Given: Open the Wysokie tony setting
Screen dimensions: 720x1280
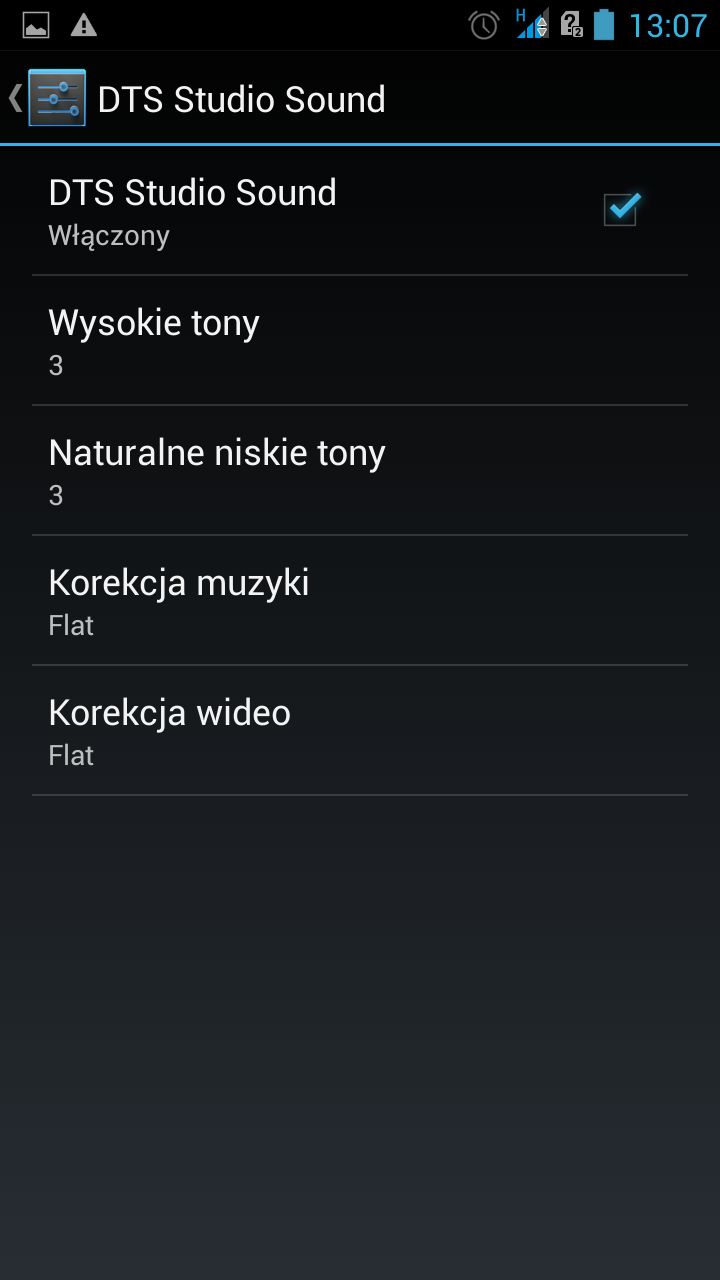Looking at the screenshot, I should tap(360, 341).
